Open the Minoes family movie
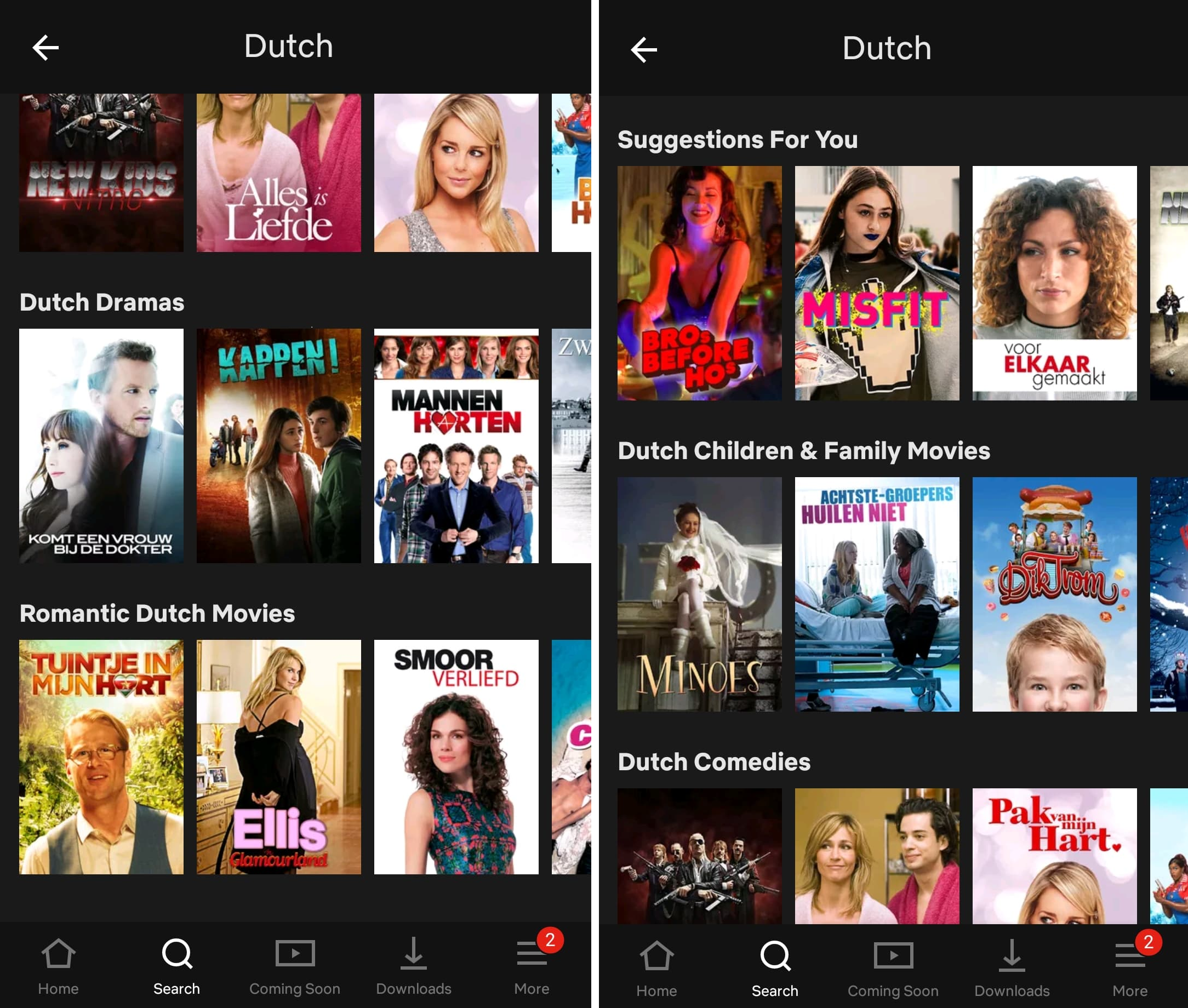 click(699, 594)
